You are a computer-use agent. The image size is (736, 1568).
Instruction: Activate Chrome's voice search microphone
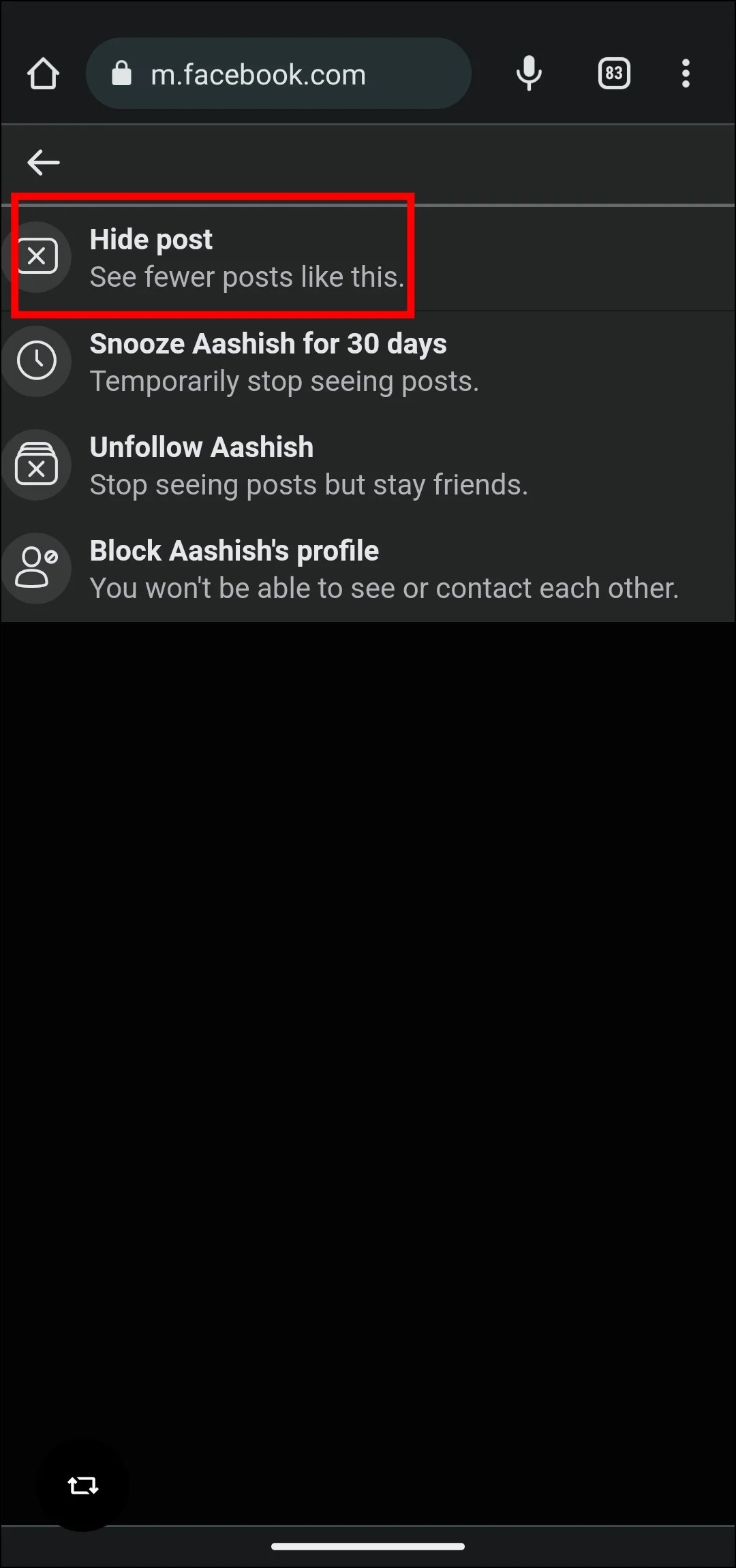[529, 74]
